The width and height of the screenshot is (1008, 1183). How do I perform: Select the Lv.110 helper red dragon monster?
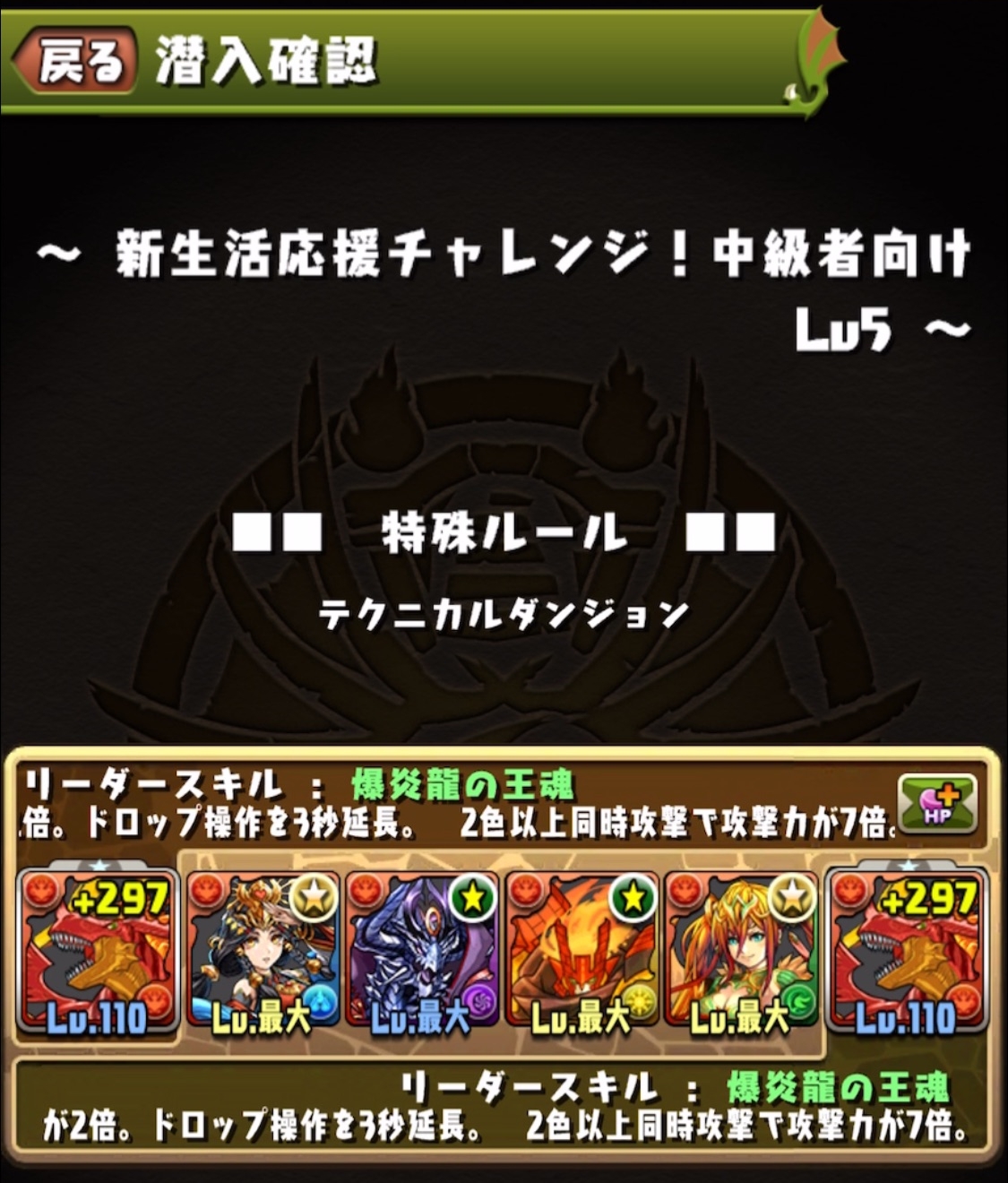(x=907, y=950)
